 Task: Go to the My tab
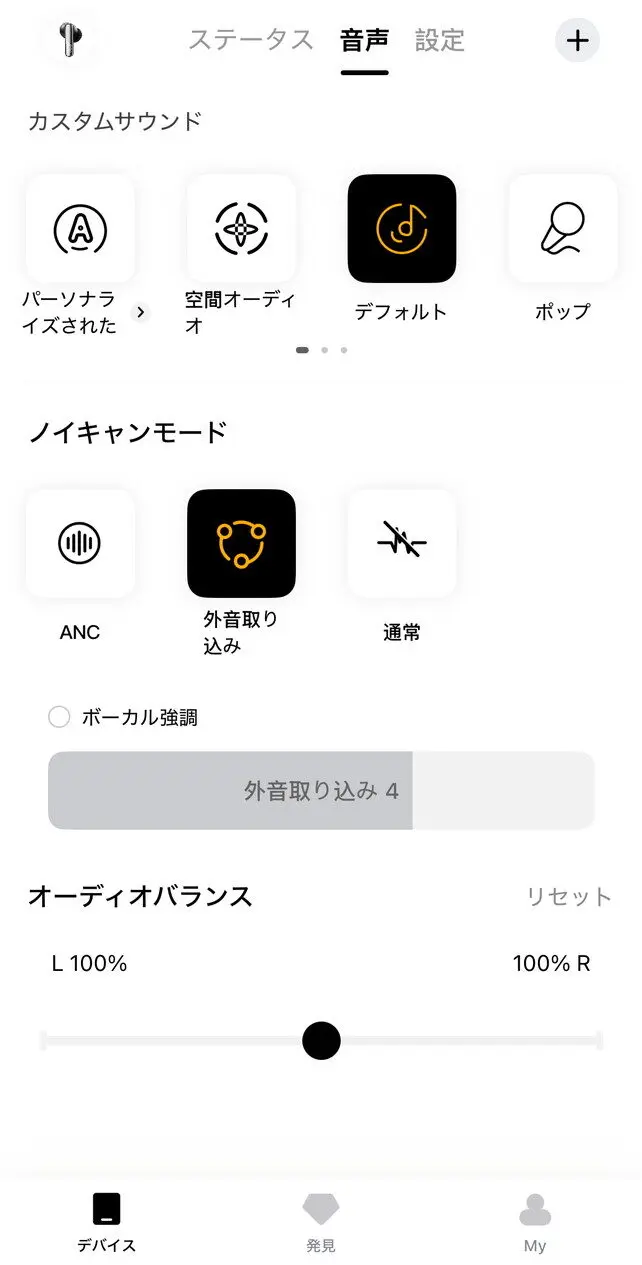coord(535,1222)
